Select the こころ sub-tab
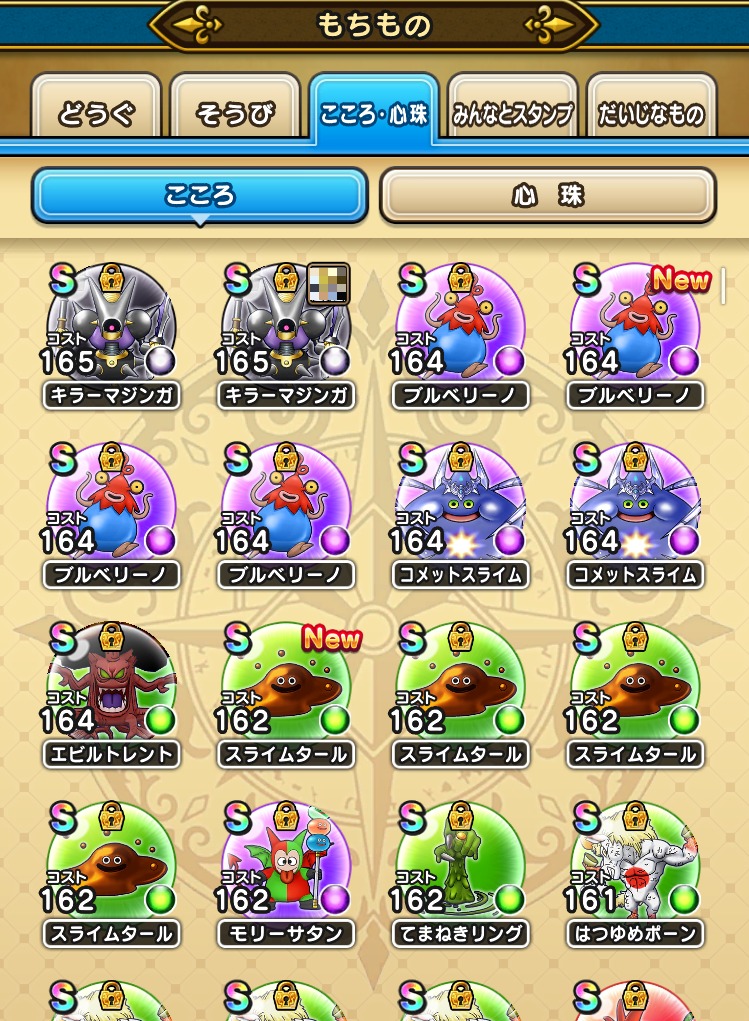This screenshot has height=1021, width=749. click(x=200, y=195)
